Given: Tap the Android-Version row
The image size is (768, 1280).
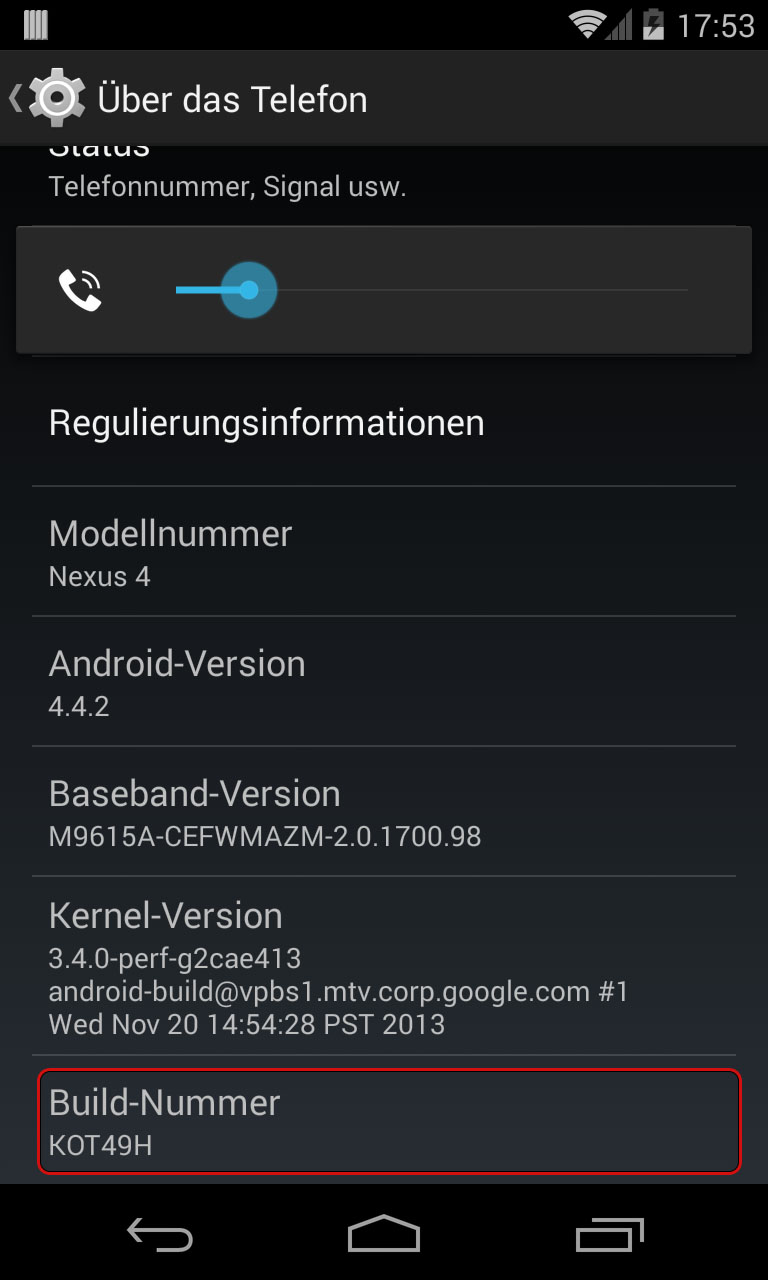Looking at the screenshot, I should point(384,681).
